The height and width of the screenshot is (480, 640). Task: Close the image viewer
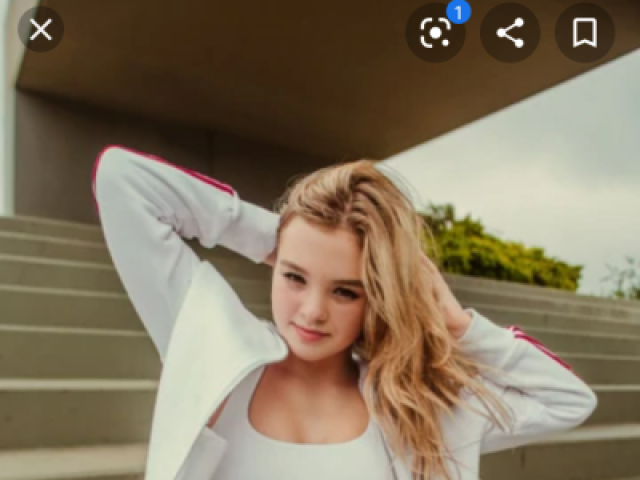(x=40, y=30)
